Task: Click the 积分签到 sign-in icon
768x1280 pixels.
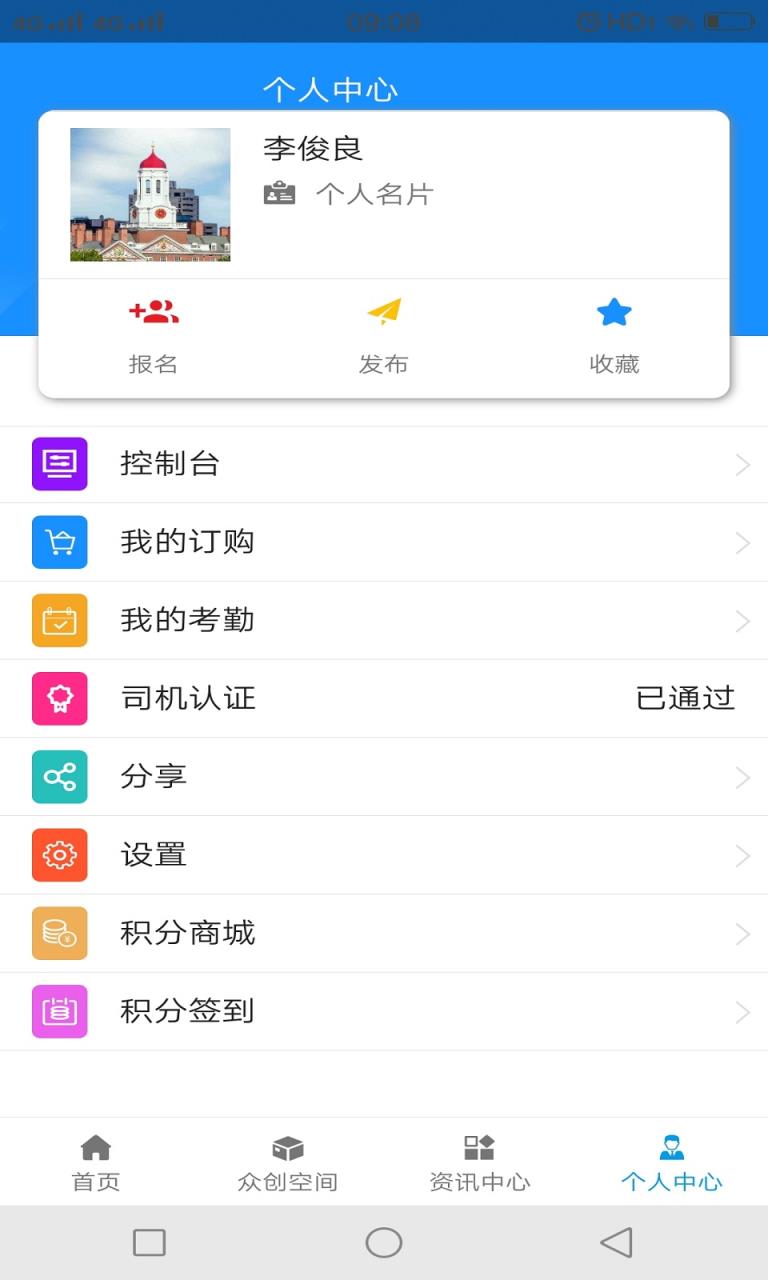Action: pyautogui.click(x=58, y=1011)
